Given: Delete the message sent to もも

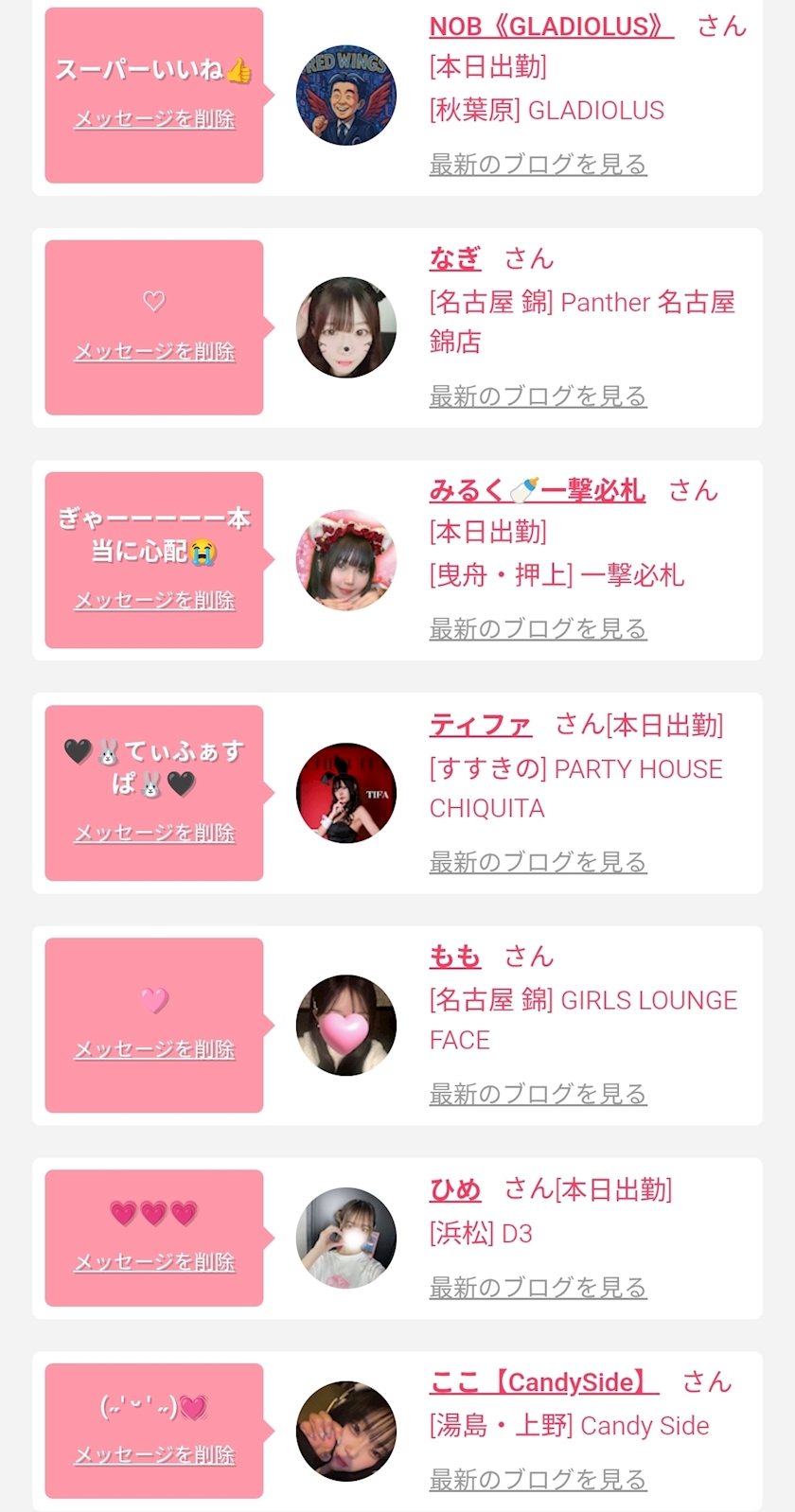Looking at the screenshot, I should 154,1049.
